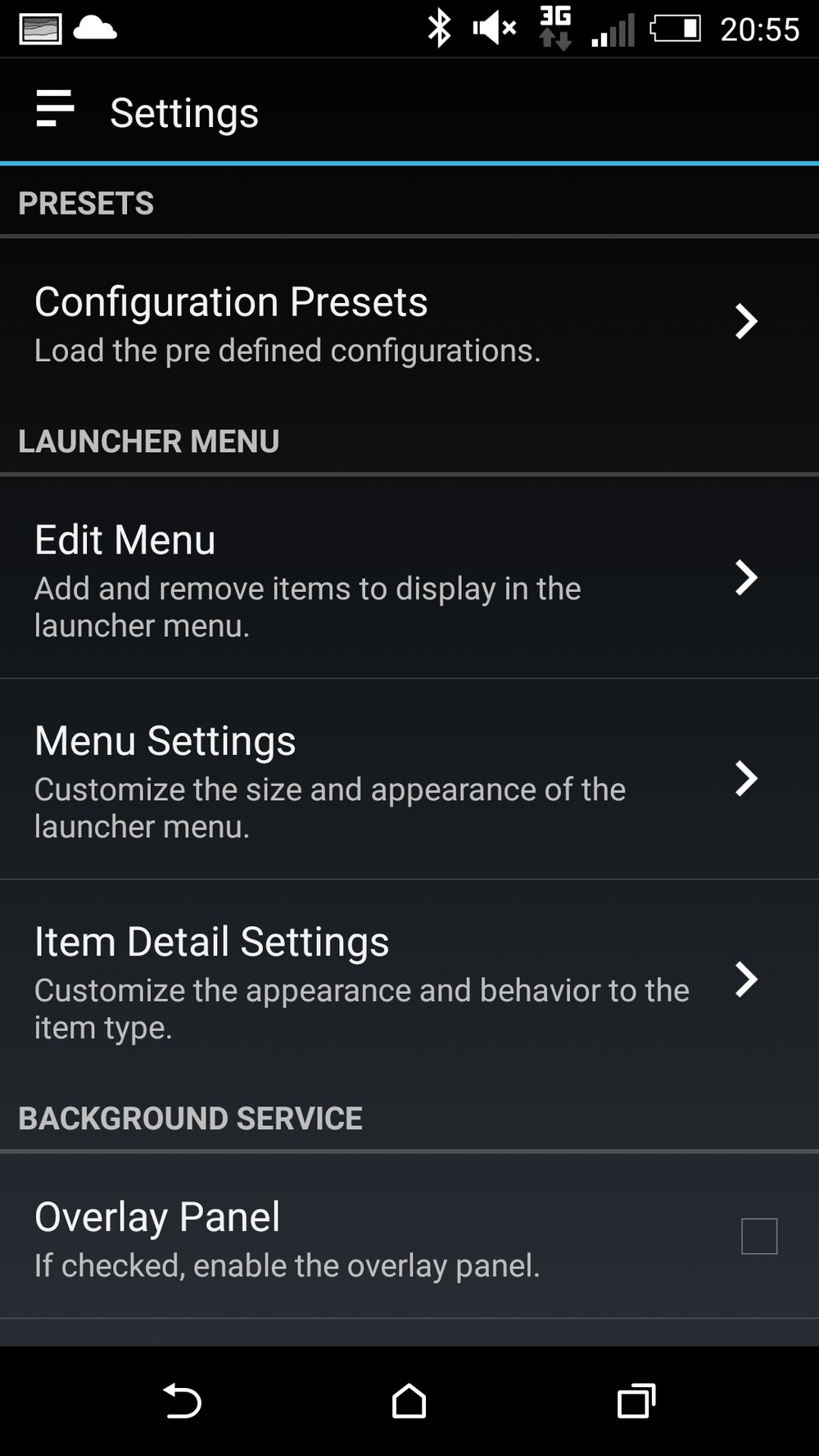Open the drawer menu icon beside Settings
The image size is (819, 1456).
click(x=55, y=110)
